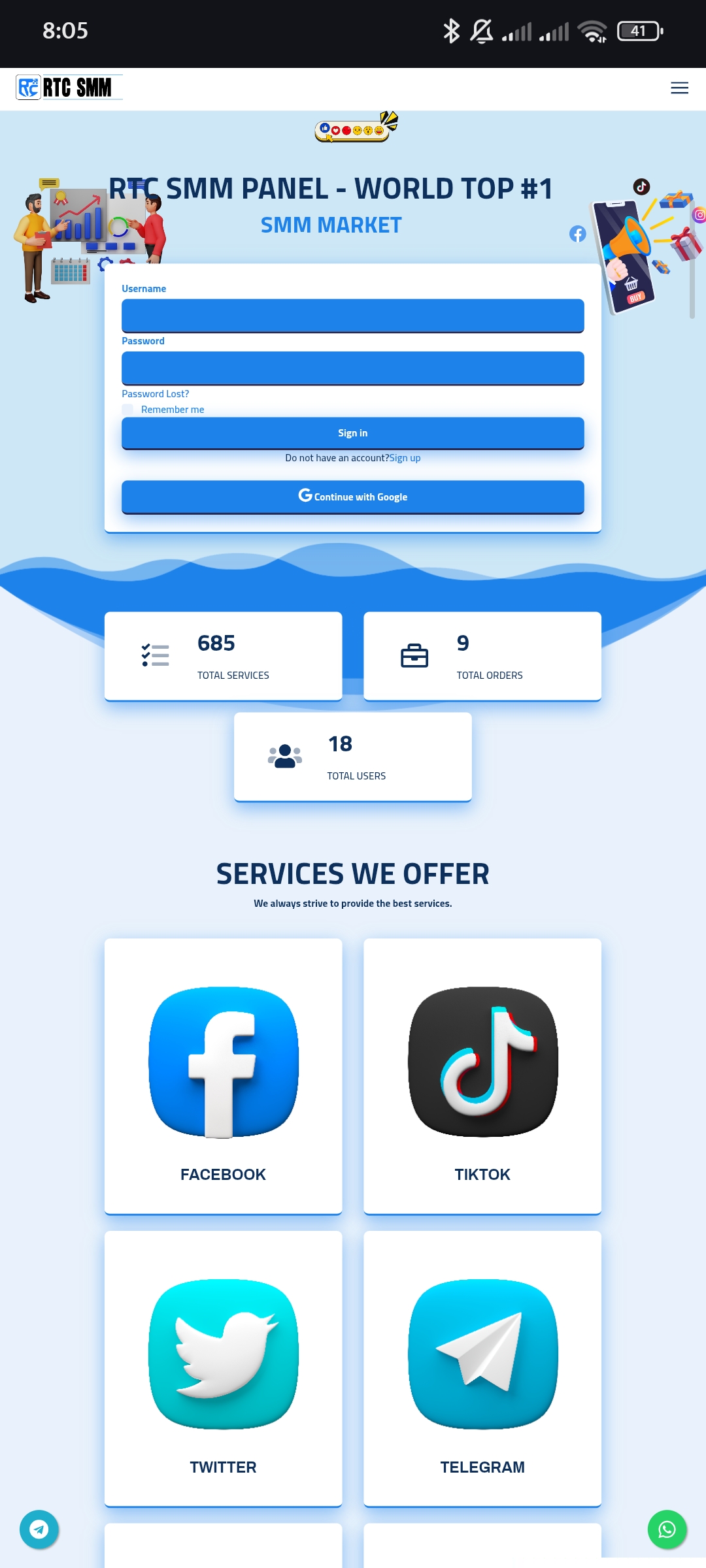Open the Facebook services card
The height and width of the screenshot is (1568, 706).
click(x=223, y=1076)
